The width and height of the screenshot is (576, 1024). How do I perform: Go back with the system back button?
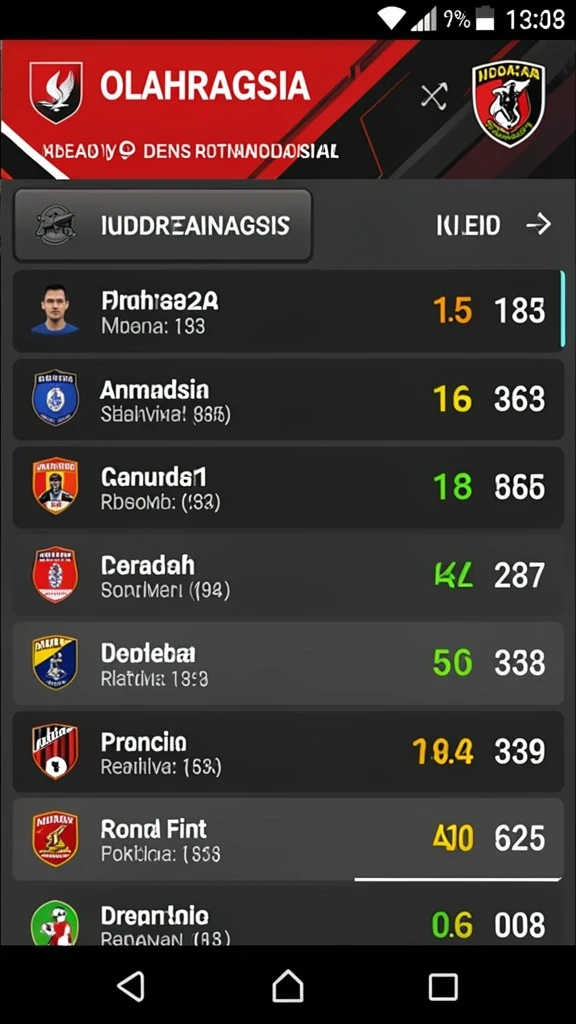(131, 985)
